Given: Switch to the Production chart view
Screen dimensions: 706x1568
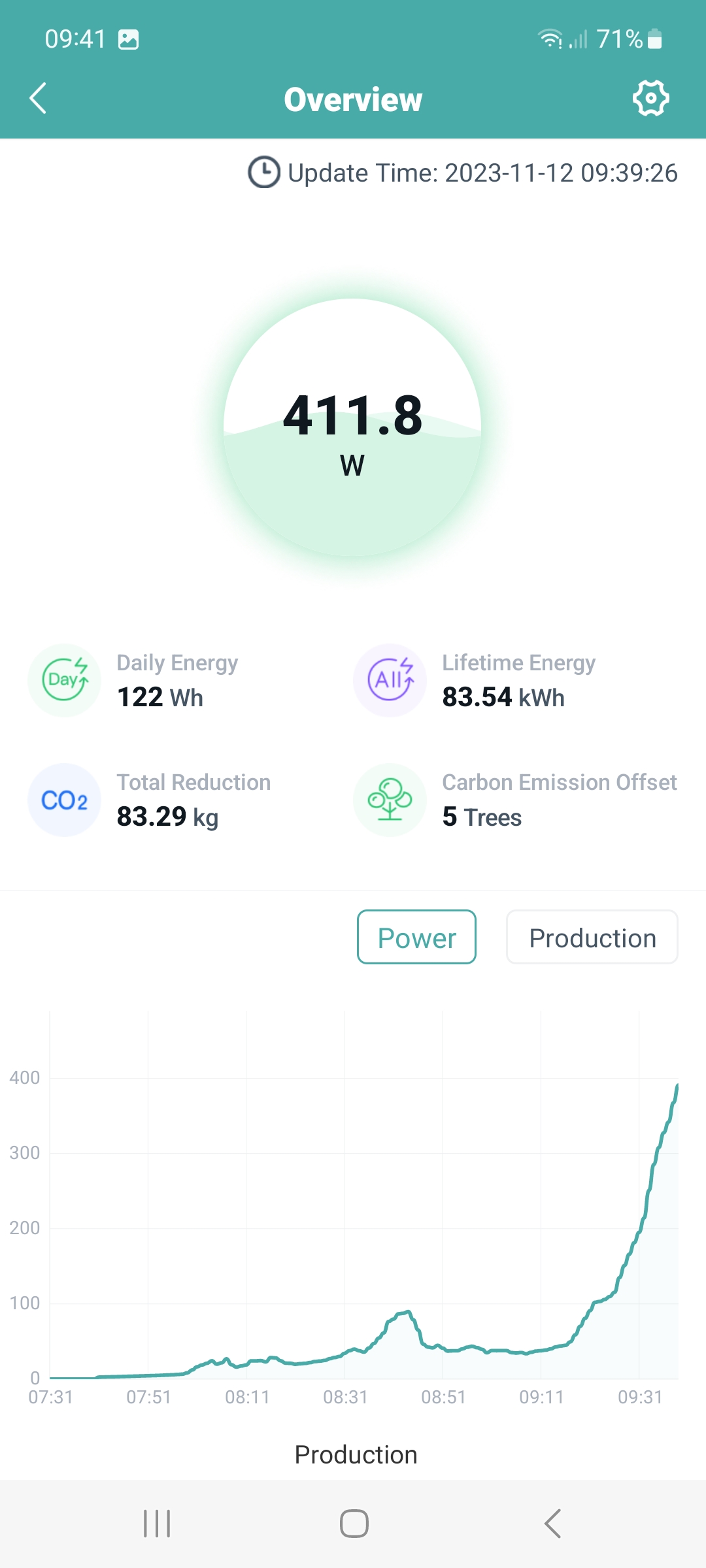Looking at the screenshot, I should [x=592, y=937].
